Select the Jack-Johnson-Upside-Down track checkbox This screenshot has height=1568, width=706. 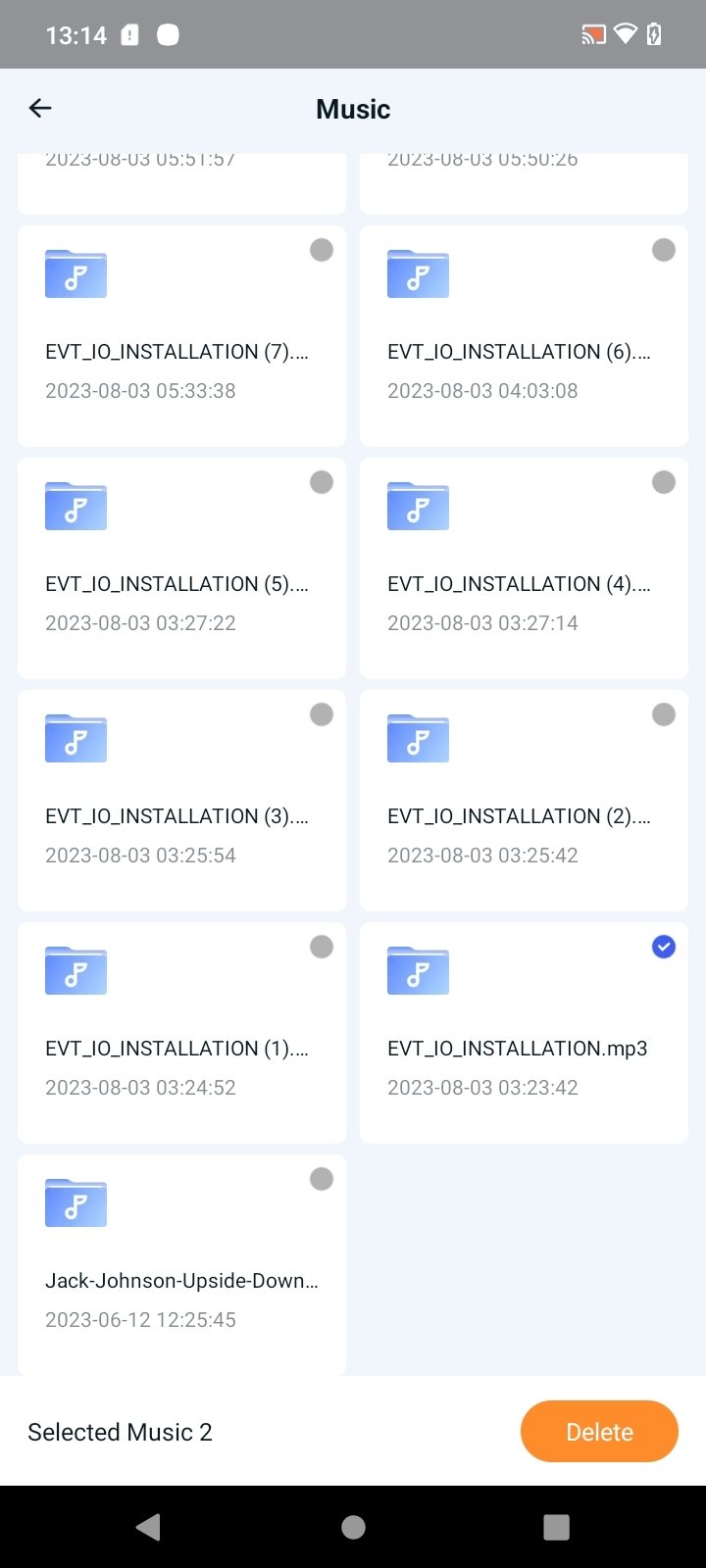322,1179
